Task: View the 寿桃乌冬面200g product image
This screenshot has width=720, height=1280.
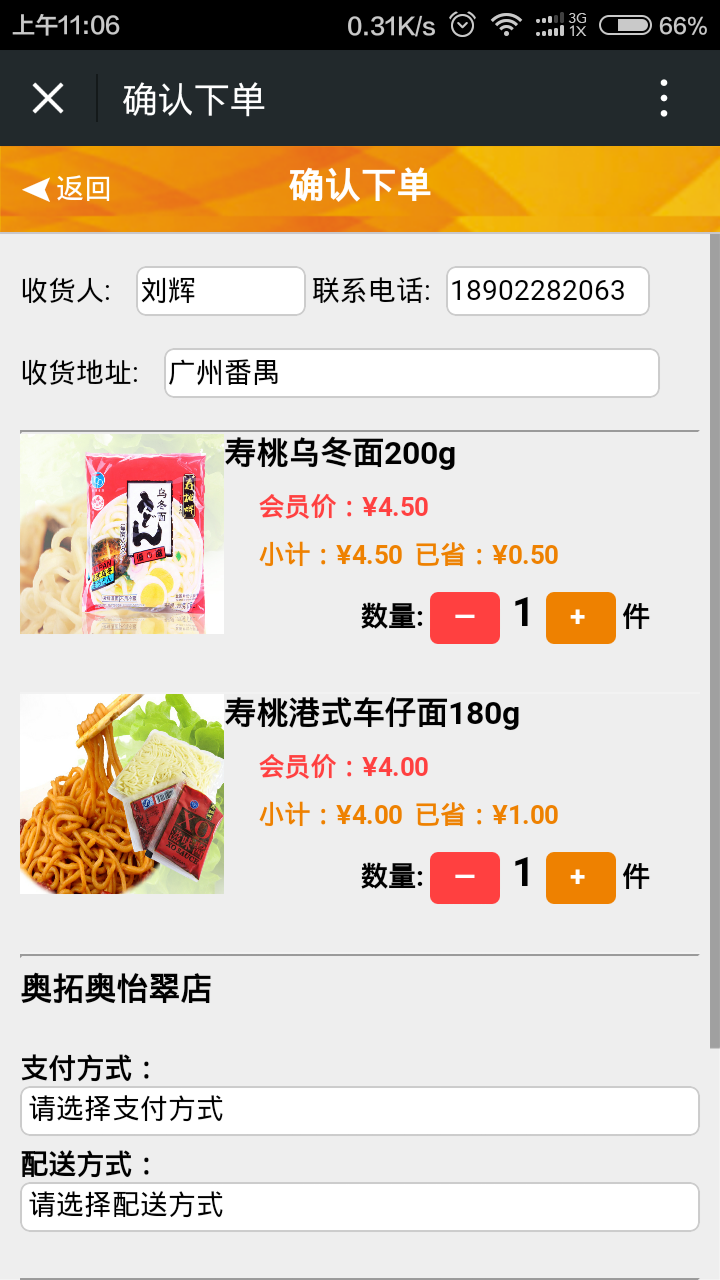Action: pos(122,534)
